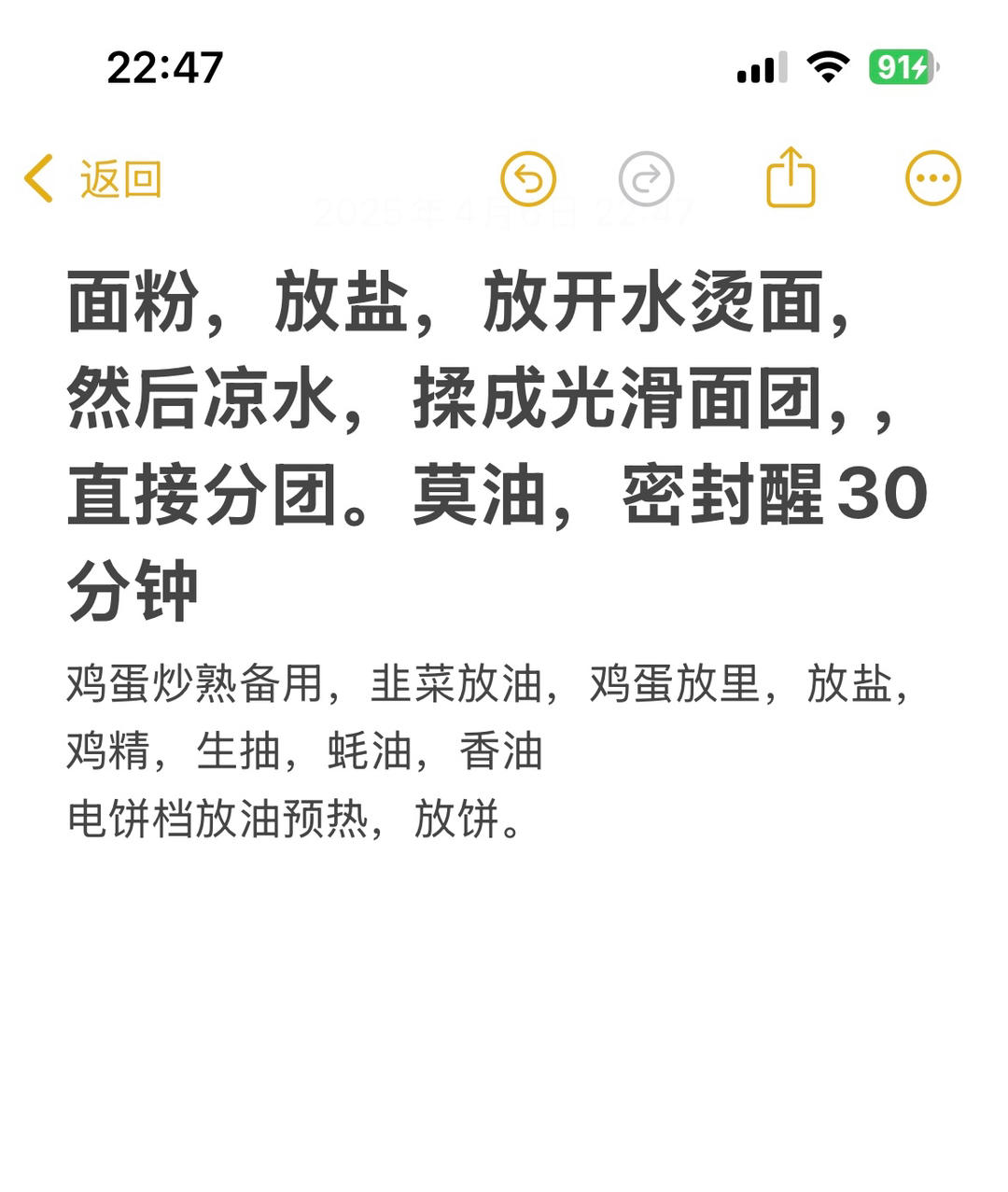Tap the battery charging indicator
Image resolution: width=1008 pixels, height=1192 pixels.
[x=899, y=67]
